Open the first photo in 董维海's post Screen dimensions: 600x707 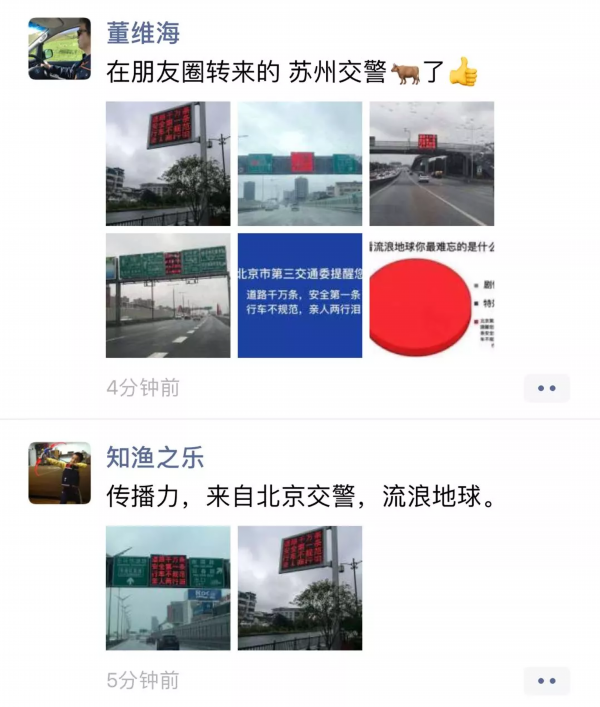click(x=168, y=163)
